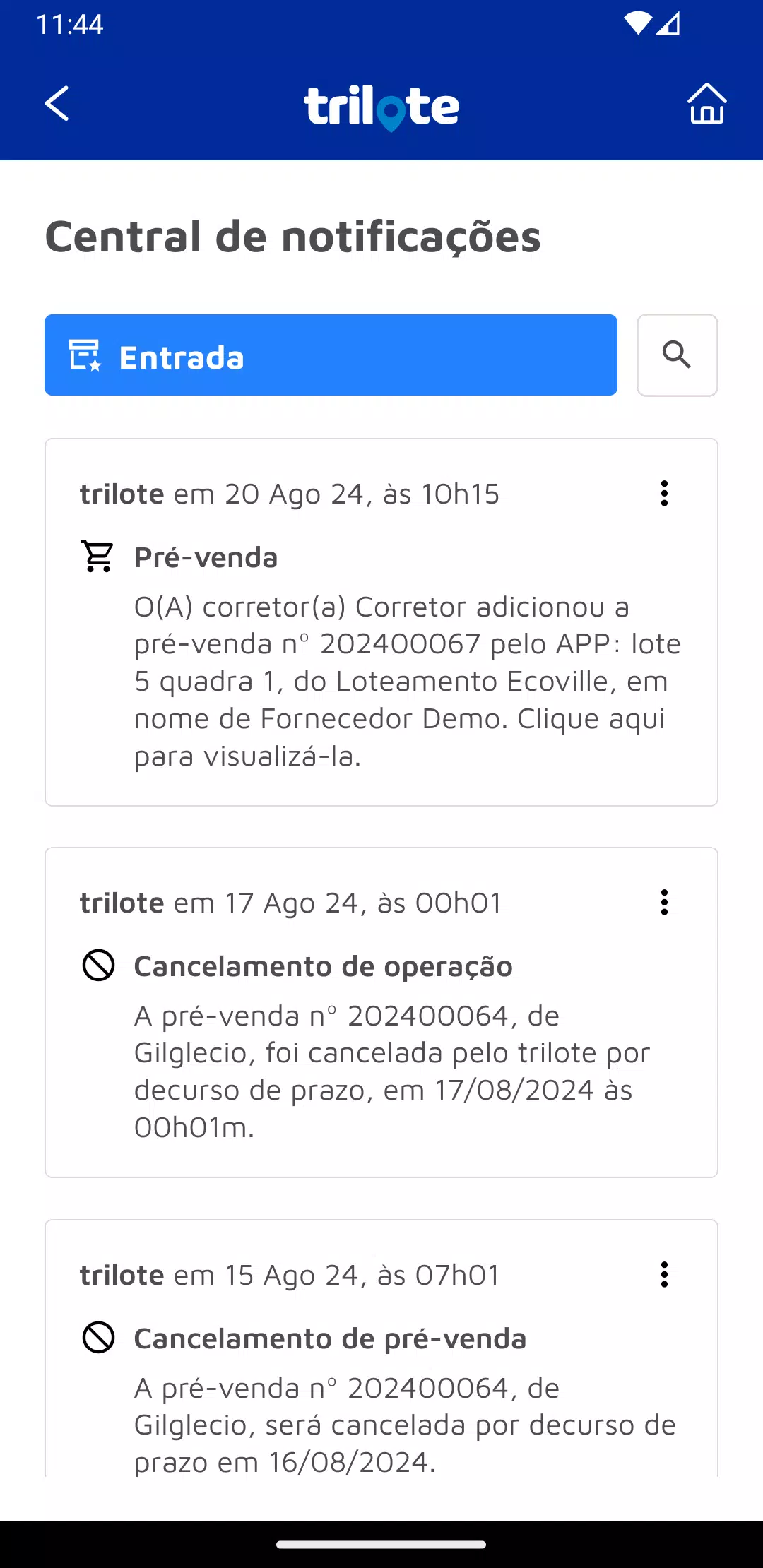Open options for the 20 Ago notification
Viewport: 763px width, 1568px height.
664,494
